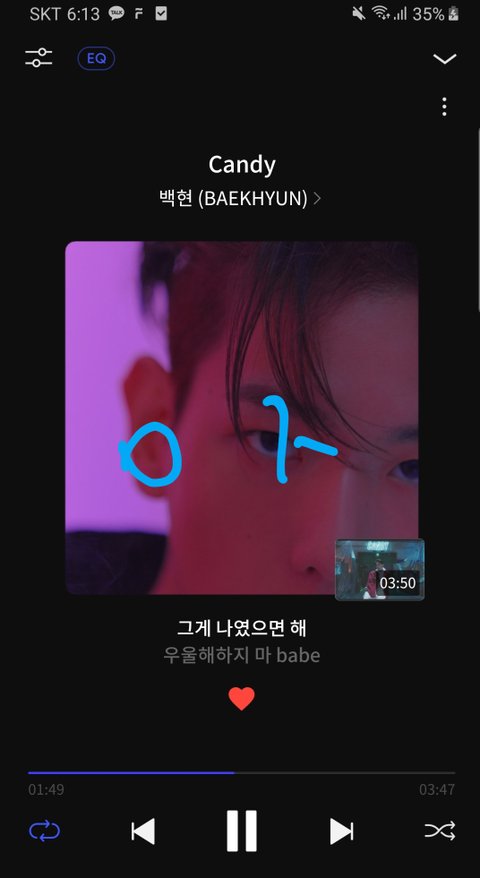Skip to the next track
The height and width of the screenshot is (878, 480).
click(x=341, y=831)
